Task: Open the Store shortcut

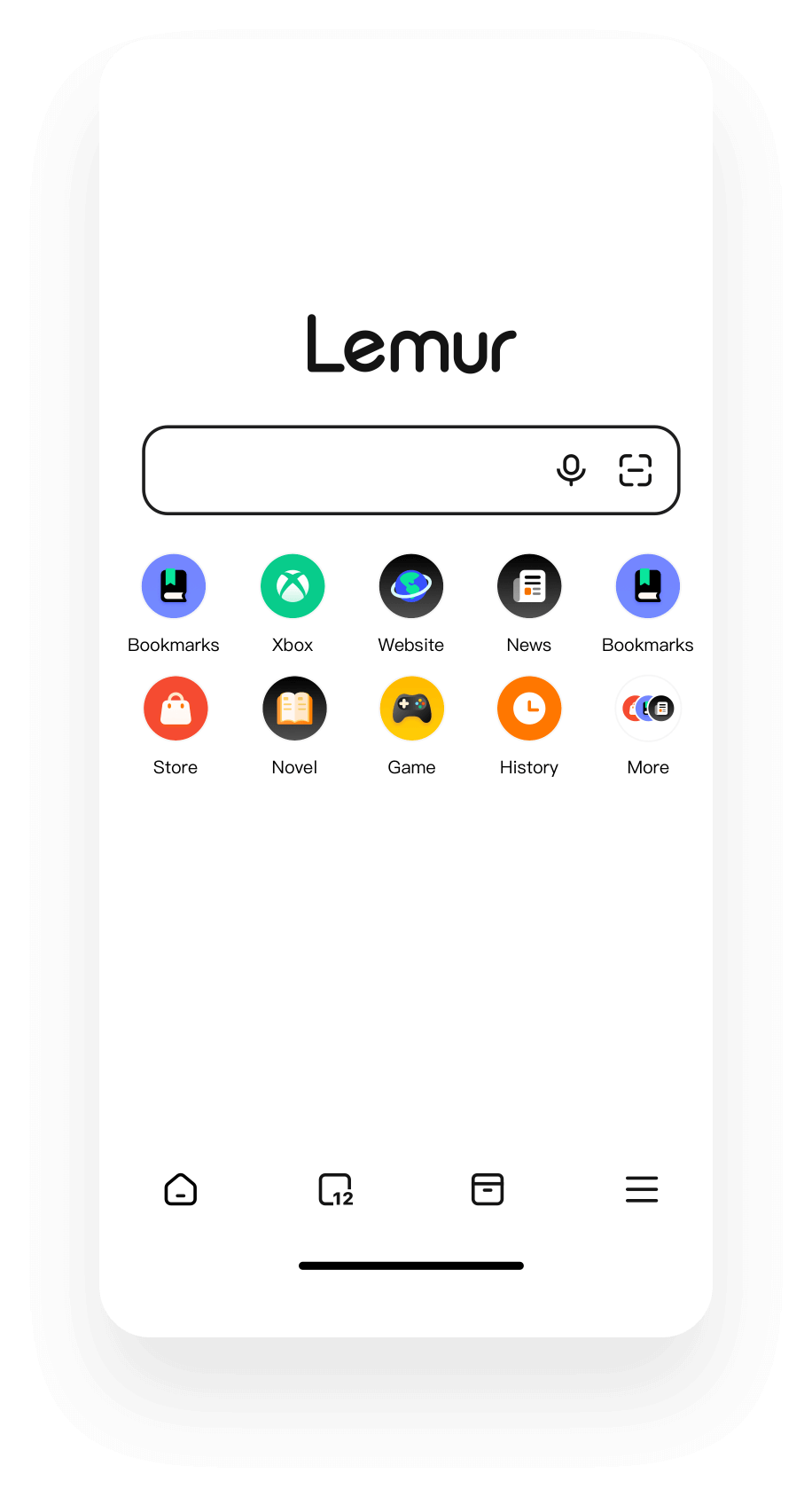Action: (x=176, y=709)
